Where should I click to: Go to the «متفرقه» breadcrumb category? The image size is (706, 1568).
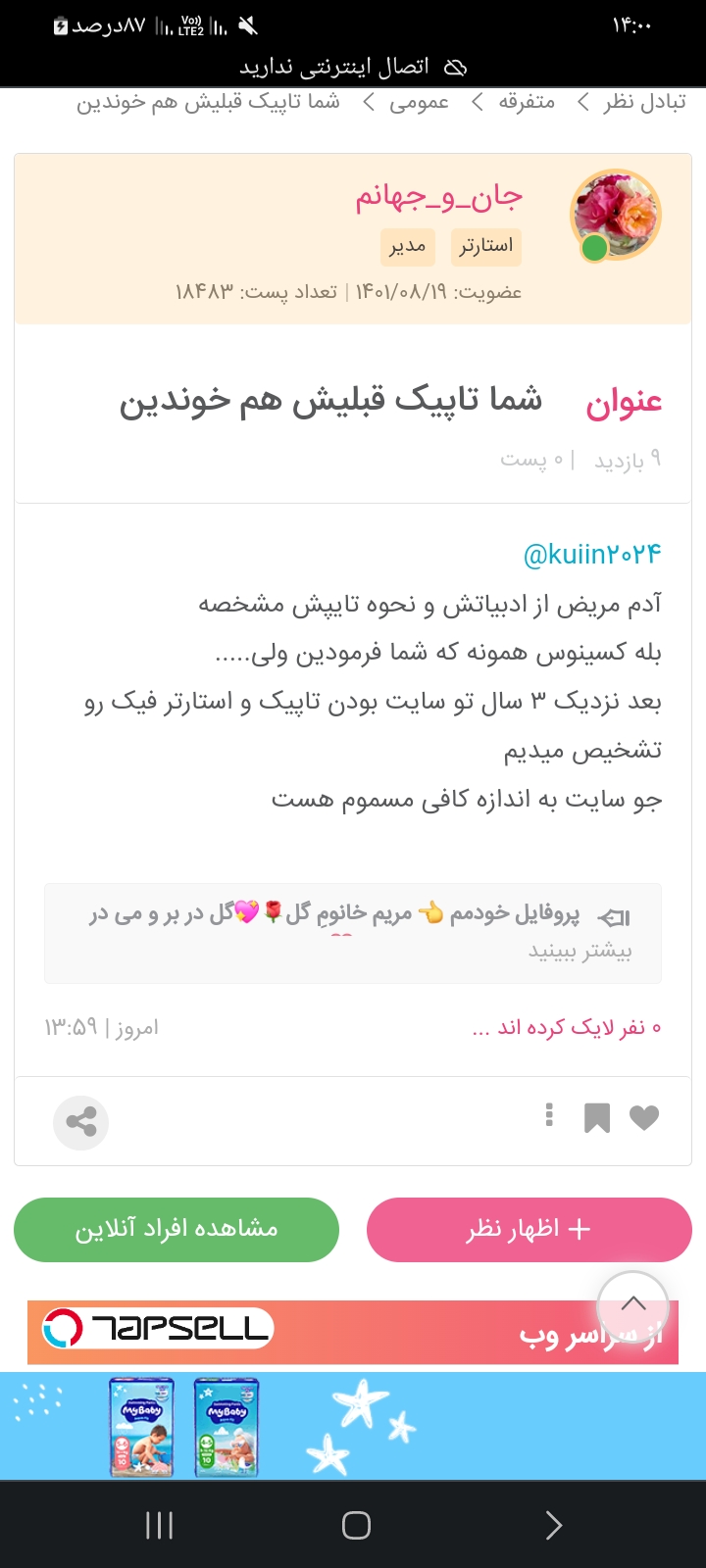[x=527, y=102]
